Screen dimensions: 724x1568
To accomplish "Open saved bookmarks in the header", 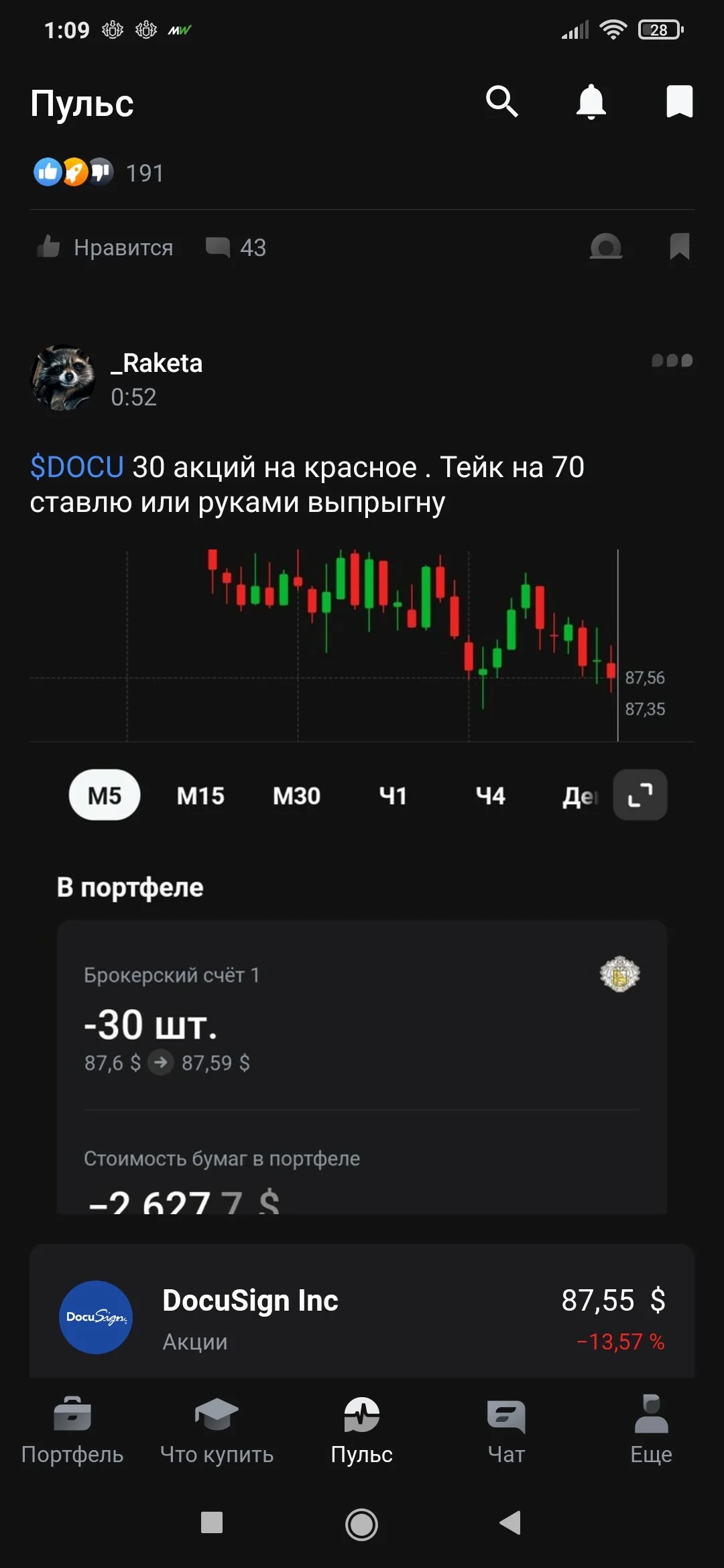I will 679,102.
